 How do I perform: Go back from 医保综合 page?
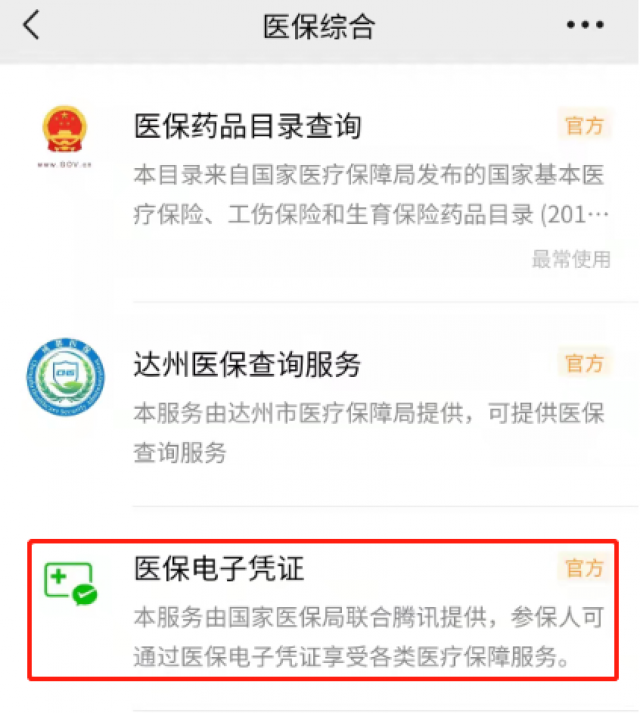pos(32,26)
